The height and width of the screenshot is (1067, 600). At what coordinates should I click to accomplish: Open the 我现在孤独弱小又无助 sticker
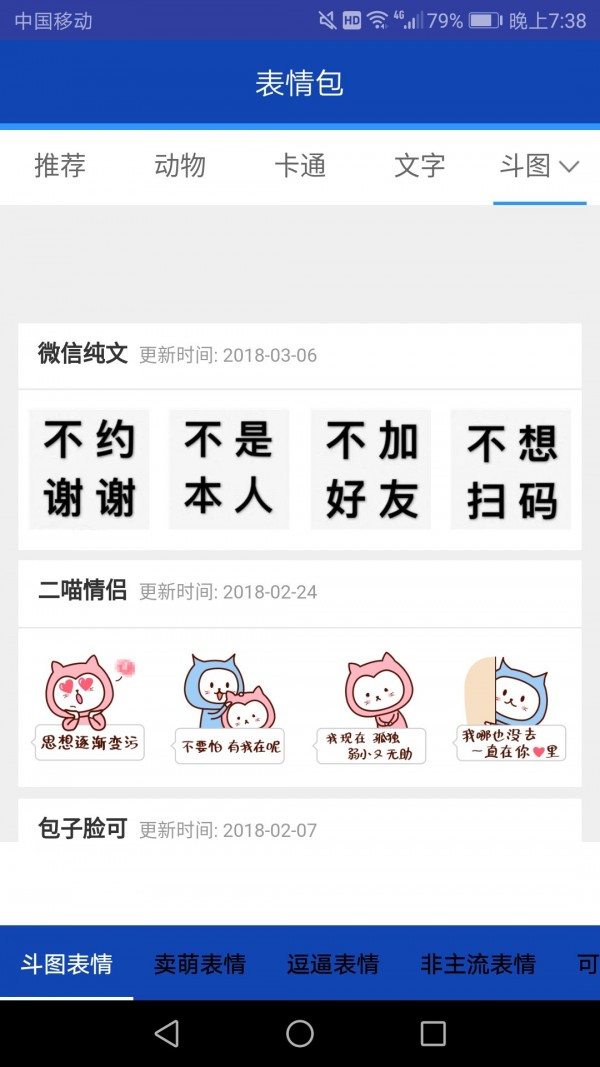[x=371, y=708]
